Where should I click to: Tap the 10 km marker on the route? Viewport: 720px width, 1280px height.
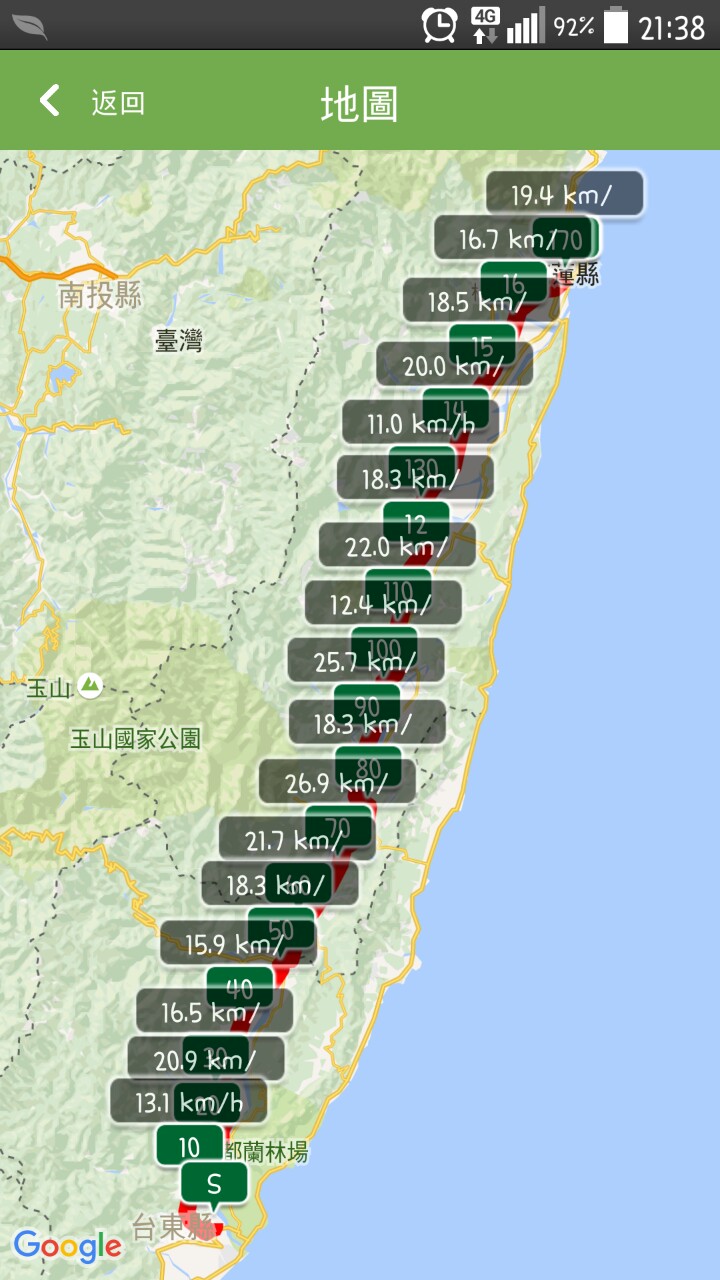189,1147
